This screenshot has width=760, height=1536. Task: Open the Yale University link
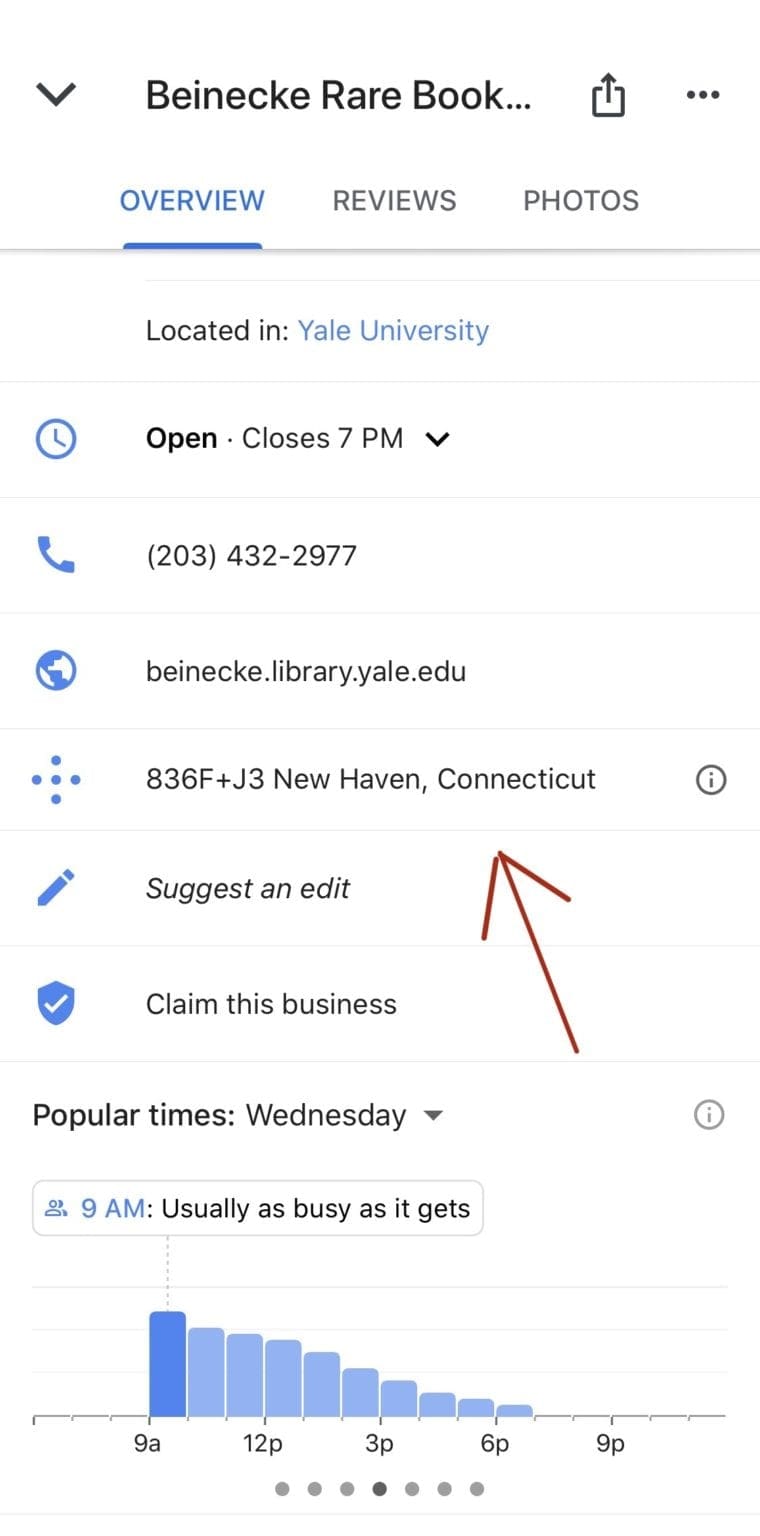[393, 330]
